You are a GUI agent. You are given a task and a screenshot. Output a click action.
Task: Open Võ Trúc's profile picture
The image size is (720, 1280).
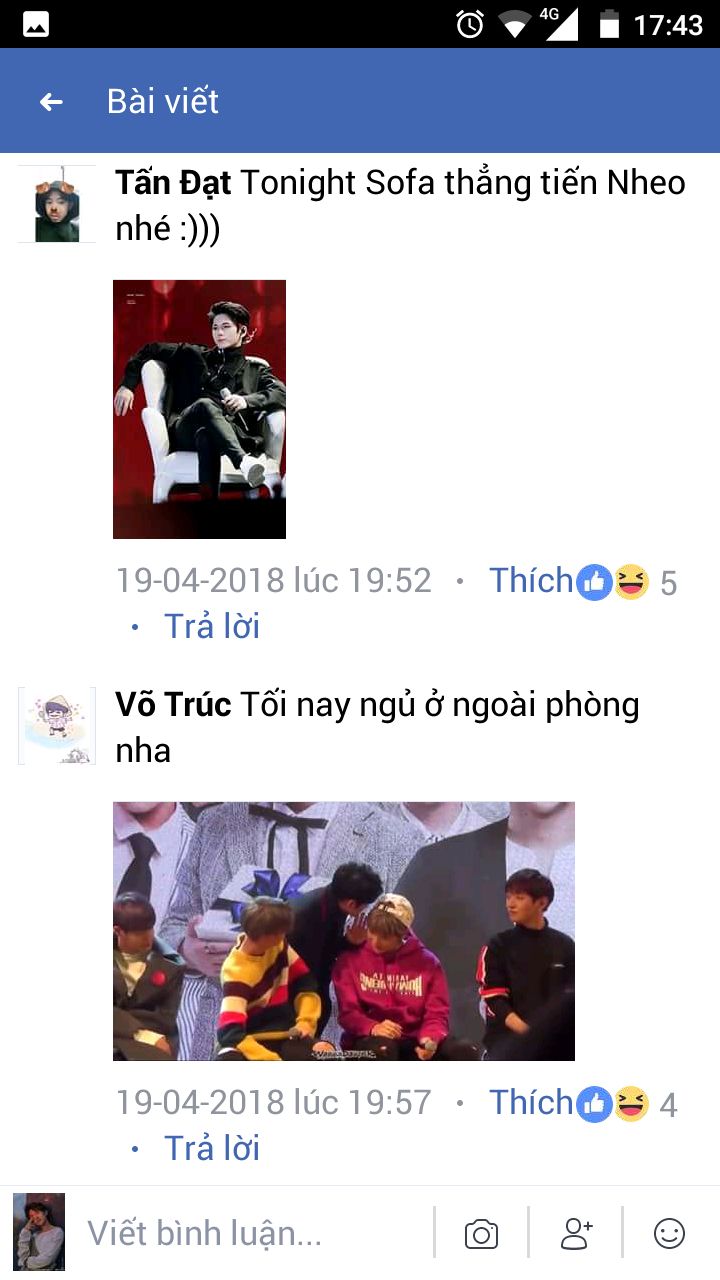click(57, 726)
